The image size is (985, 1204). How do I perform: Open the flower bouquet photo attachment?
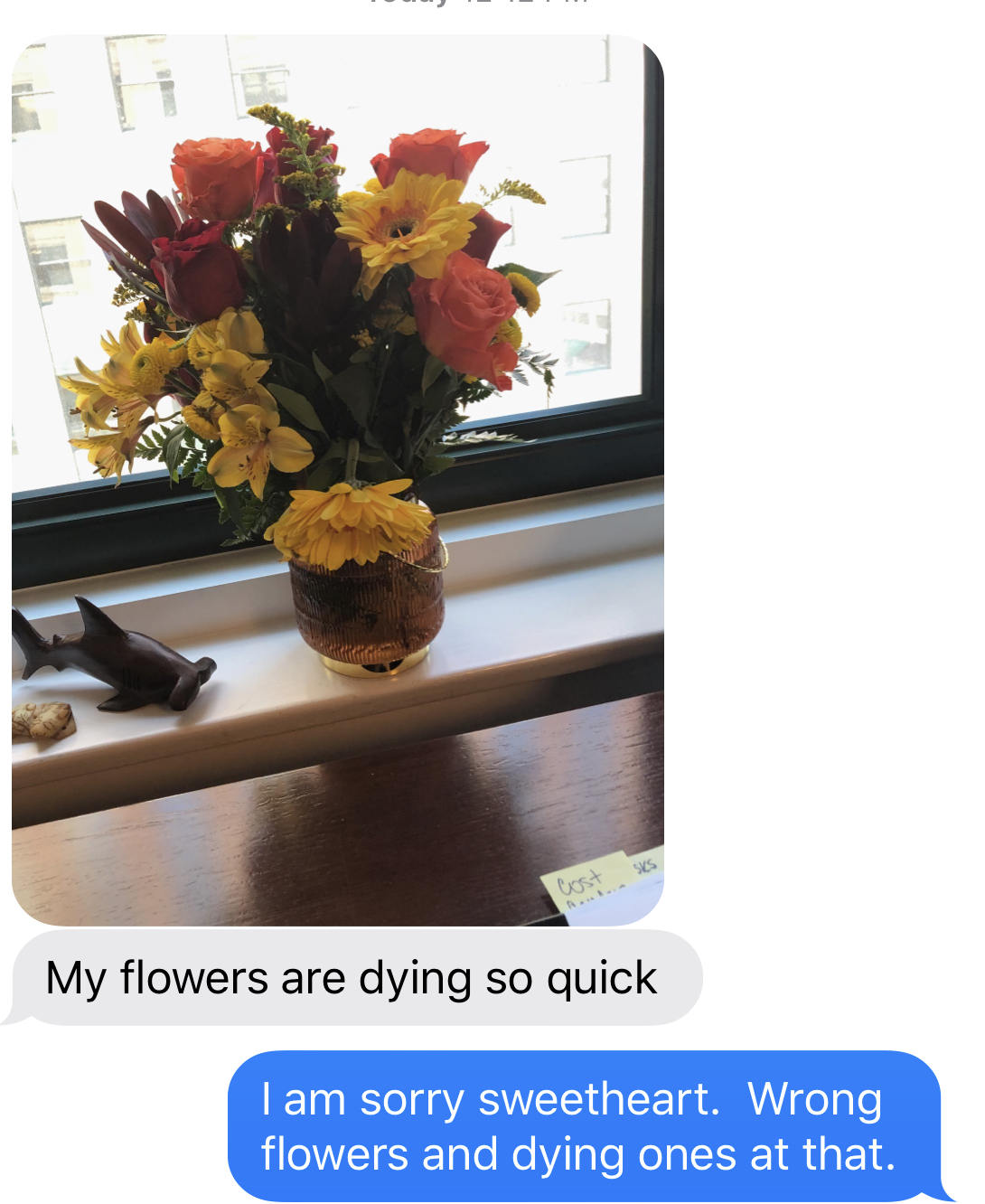click(338, 479)
